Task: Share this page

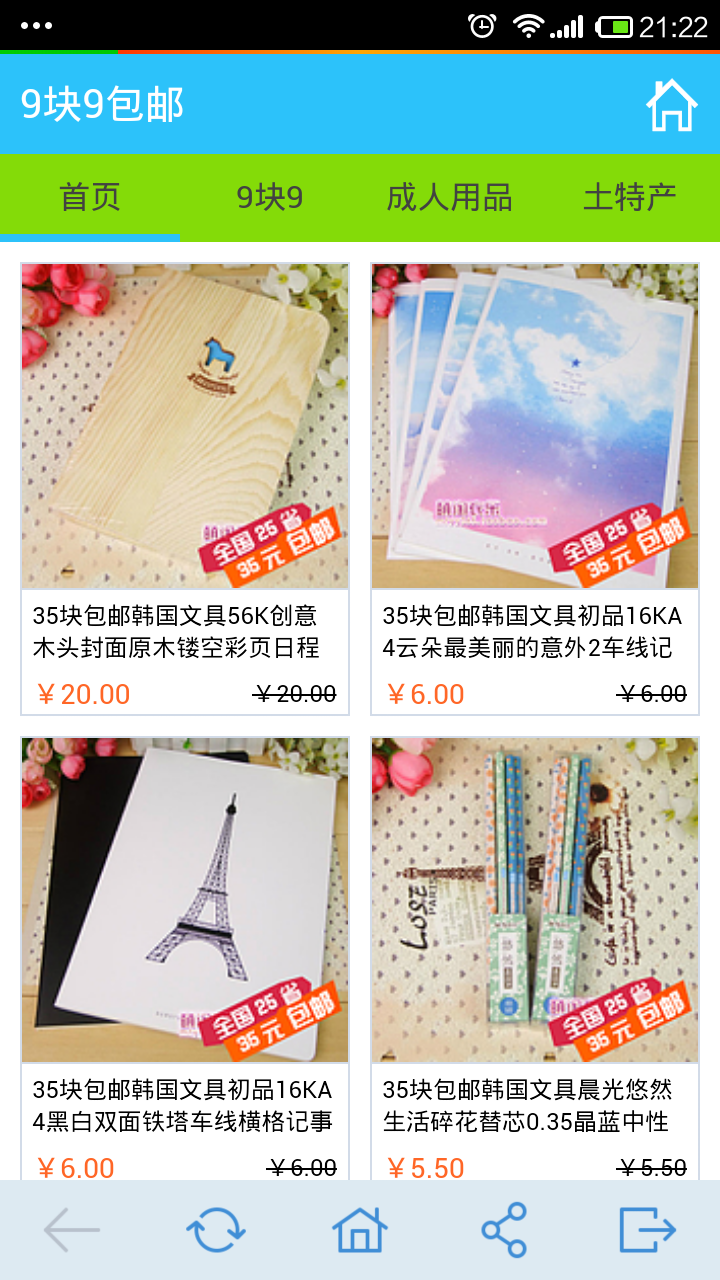Action: 504,1230
